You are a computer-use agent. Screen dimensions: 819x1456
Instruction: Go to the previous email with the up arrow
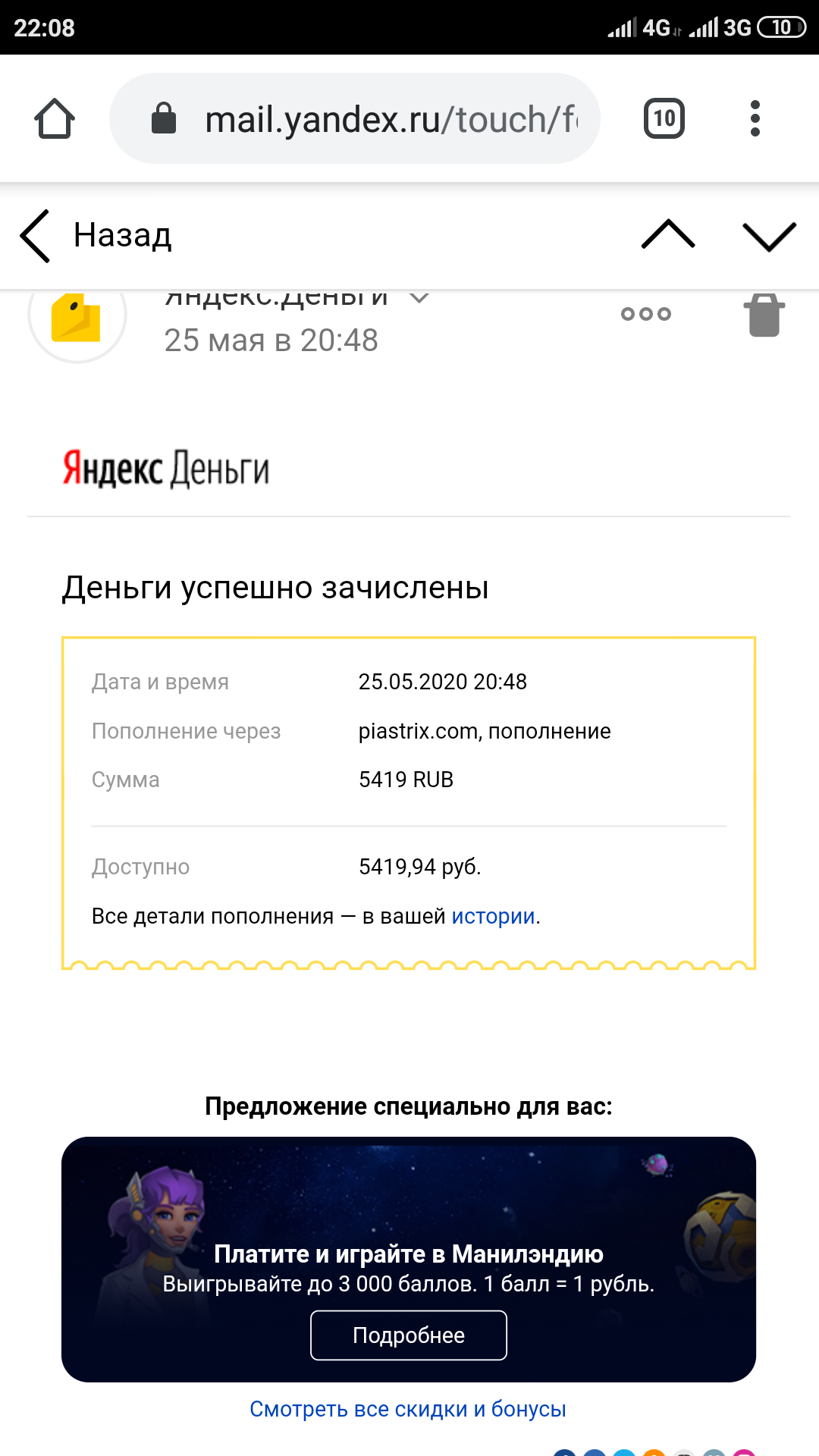[667, 234]
